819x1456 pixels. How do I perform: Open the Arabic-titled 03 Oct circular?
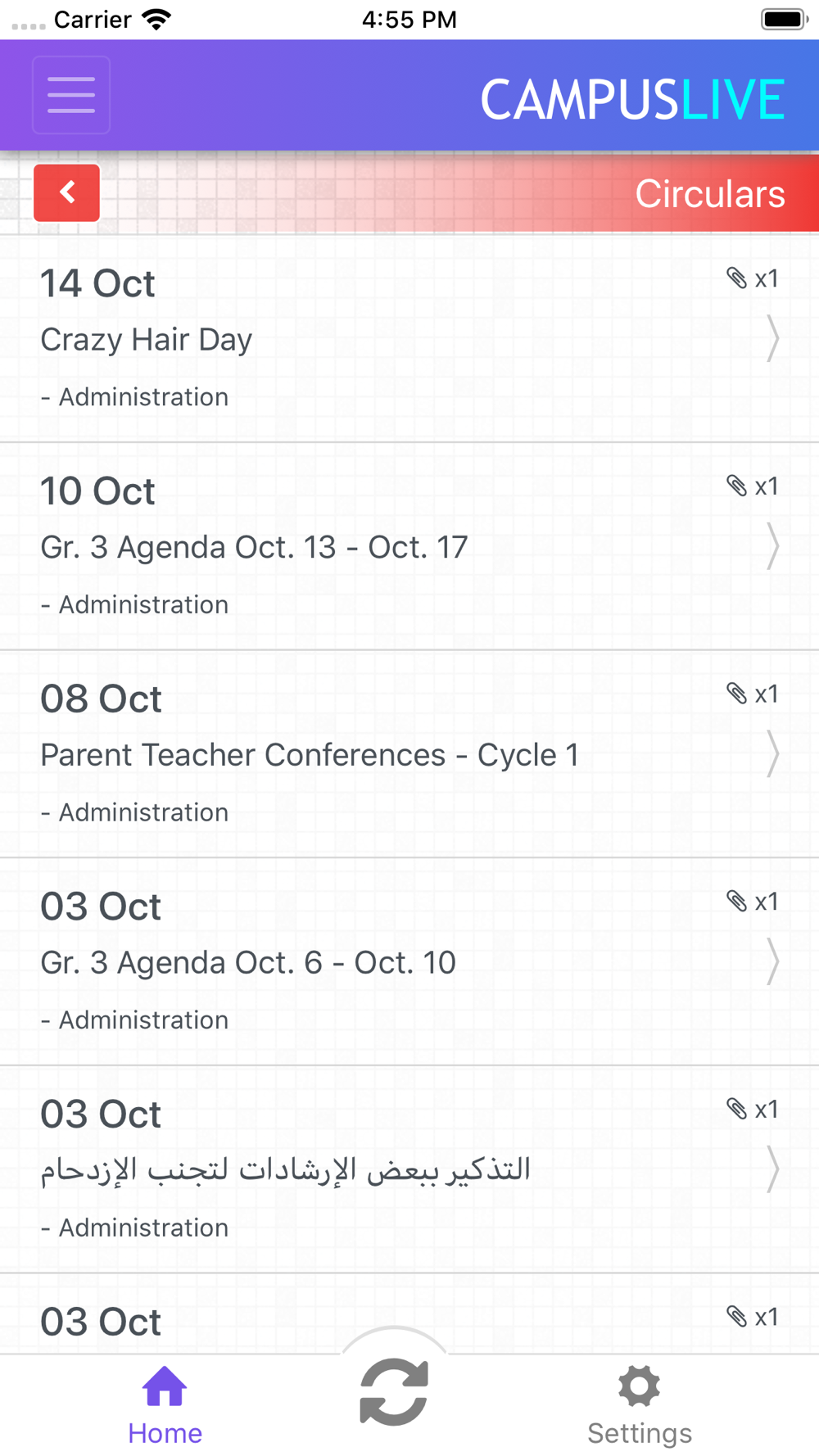tap(409, 1169)
